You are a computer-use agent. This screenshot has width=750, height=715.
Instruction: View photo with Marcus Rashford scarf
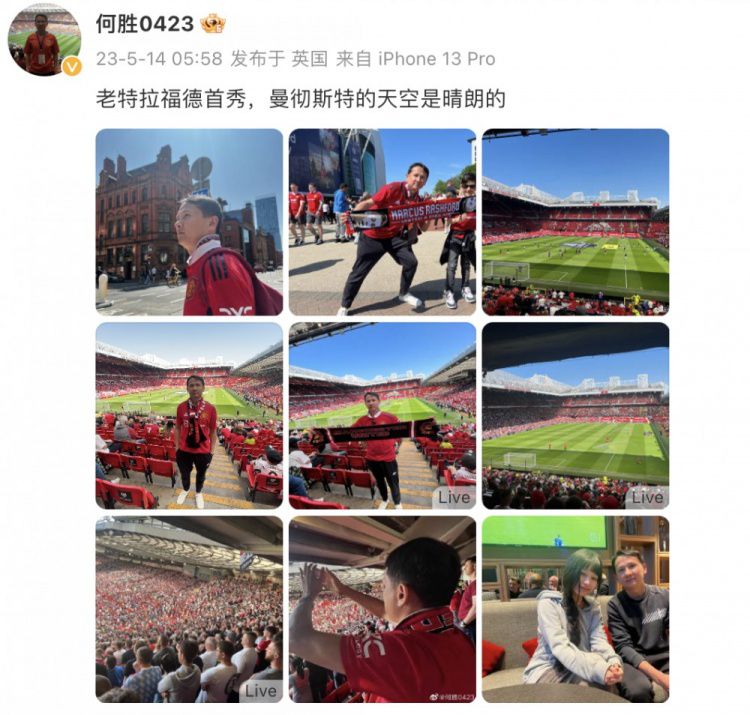click(382, 222)
